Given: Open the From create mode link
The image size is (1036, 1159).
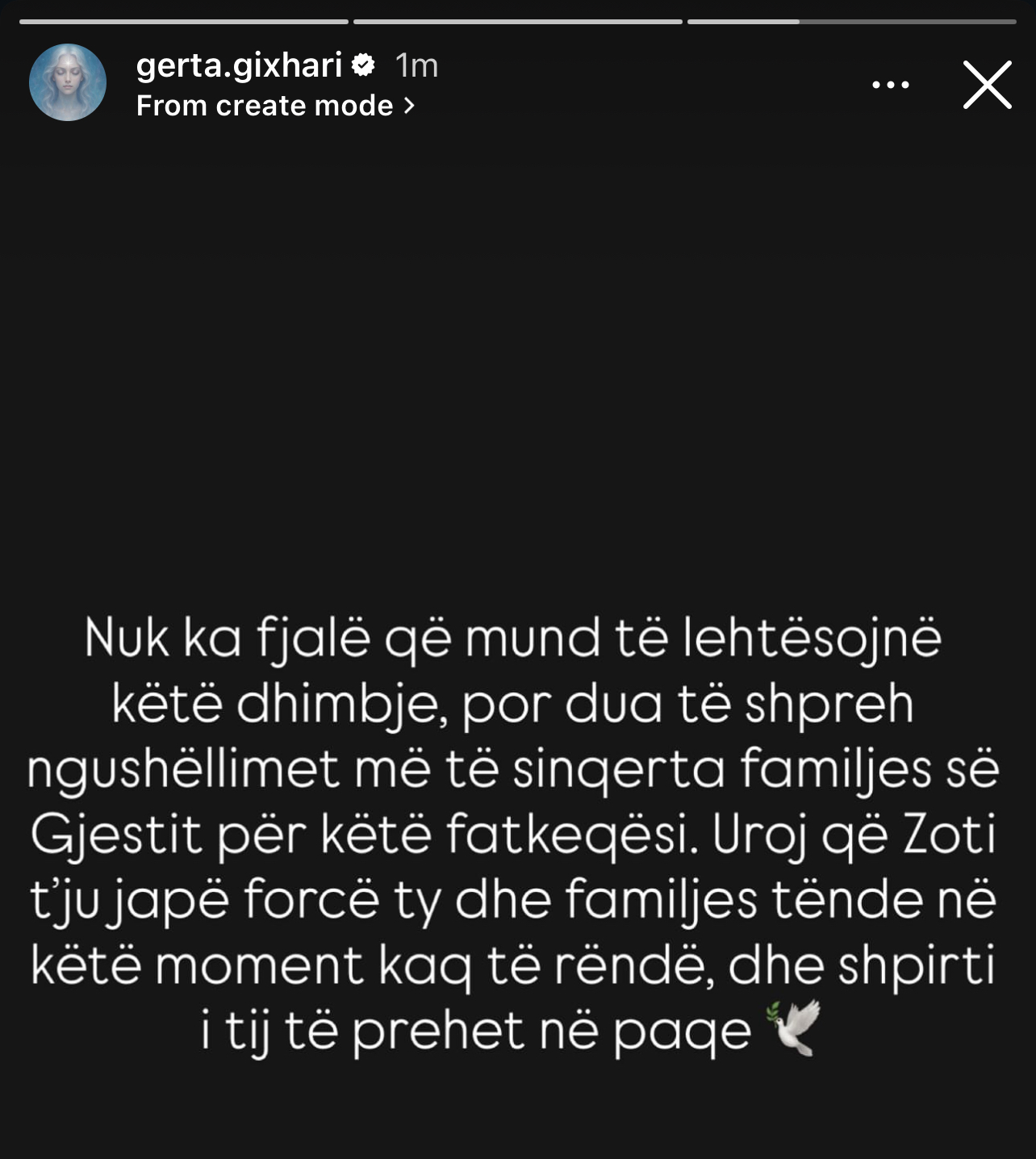Looking at the screenshot, I should click(x=274, y=106).
